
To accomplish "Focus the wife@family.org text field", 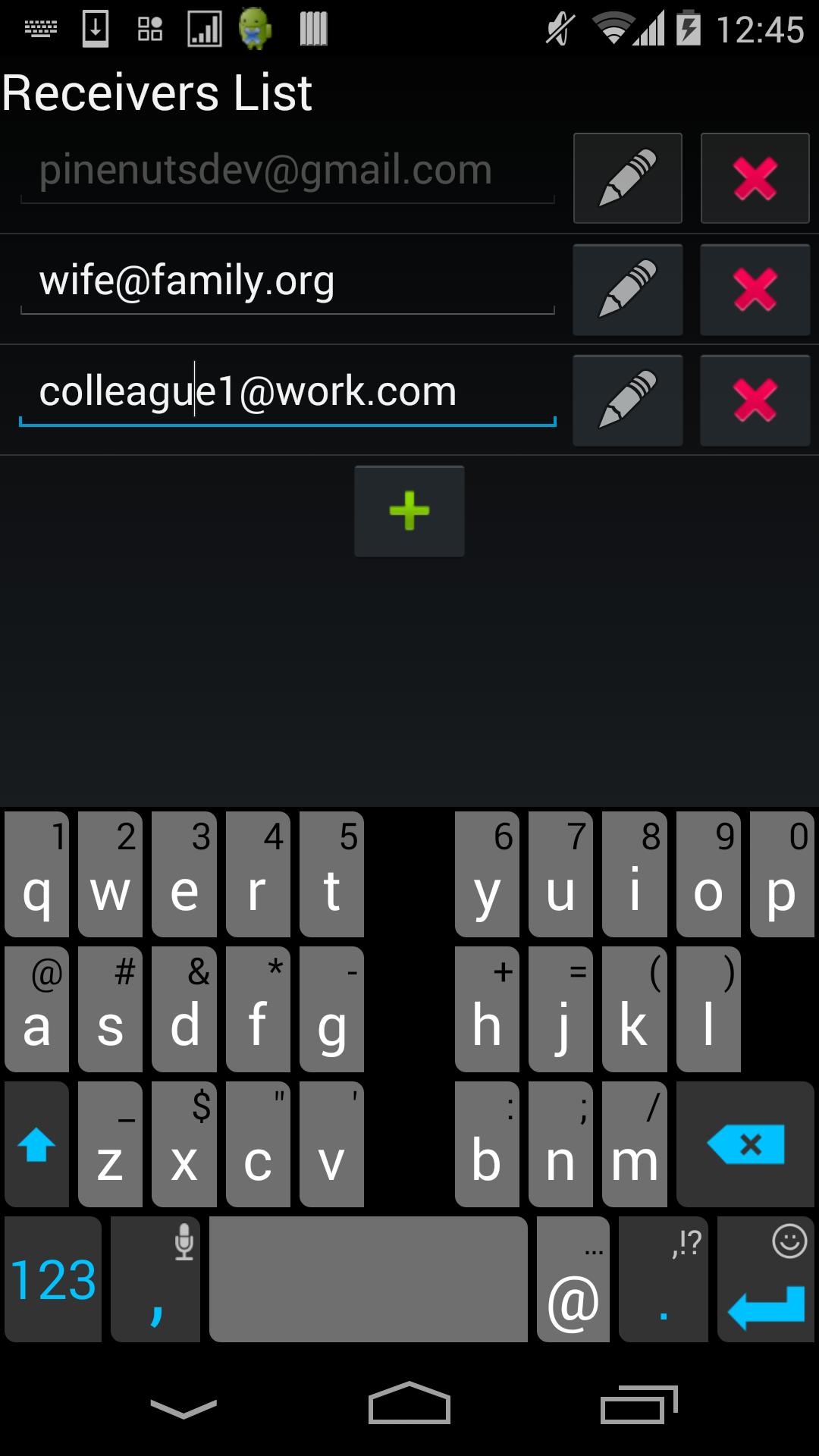I will [287, 281].
